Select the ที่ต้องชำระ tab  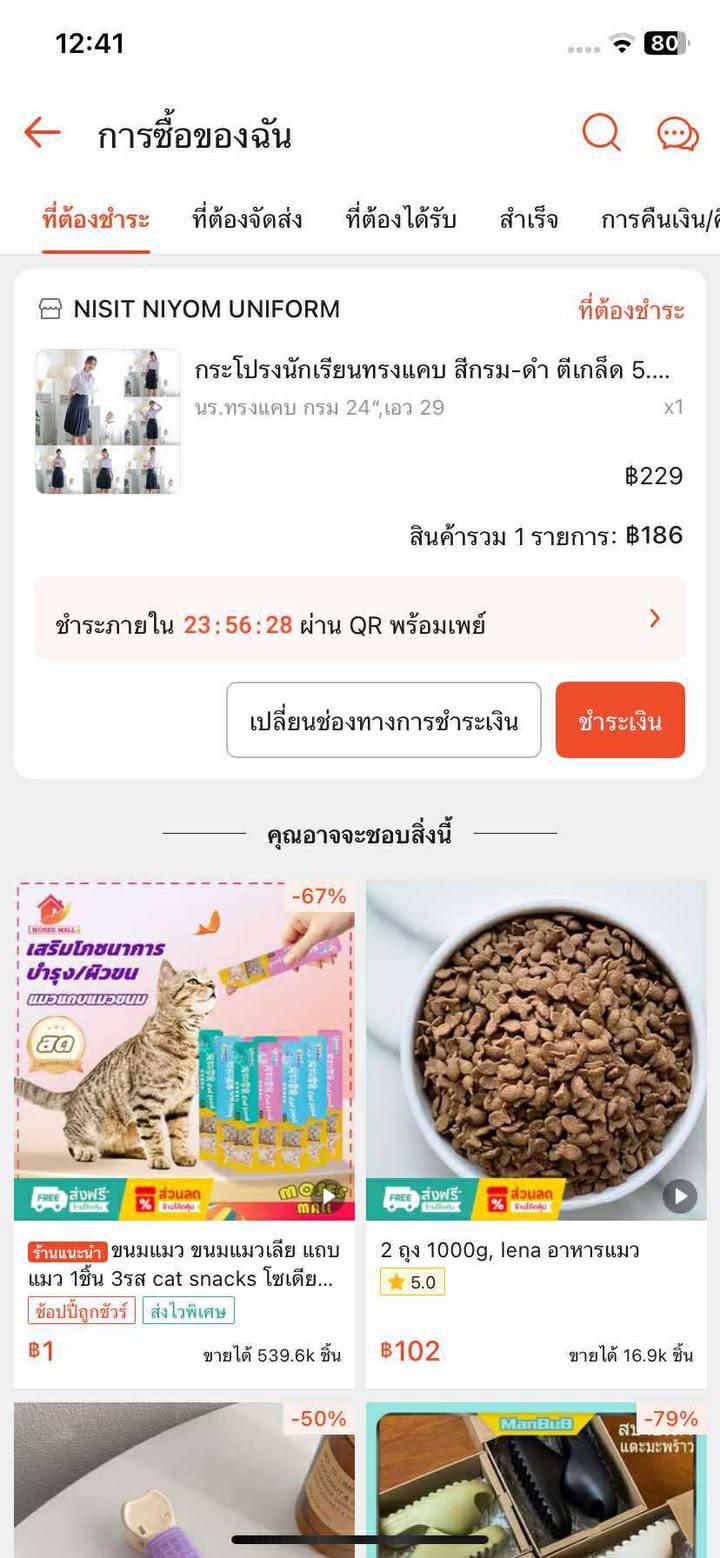[96, 219]
